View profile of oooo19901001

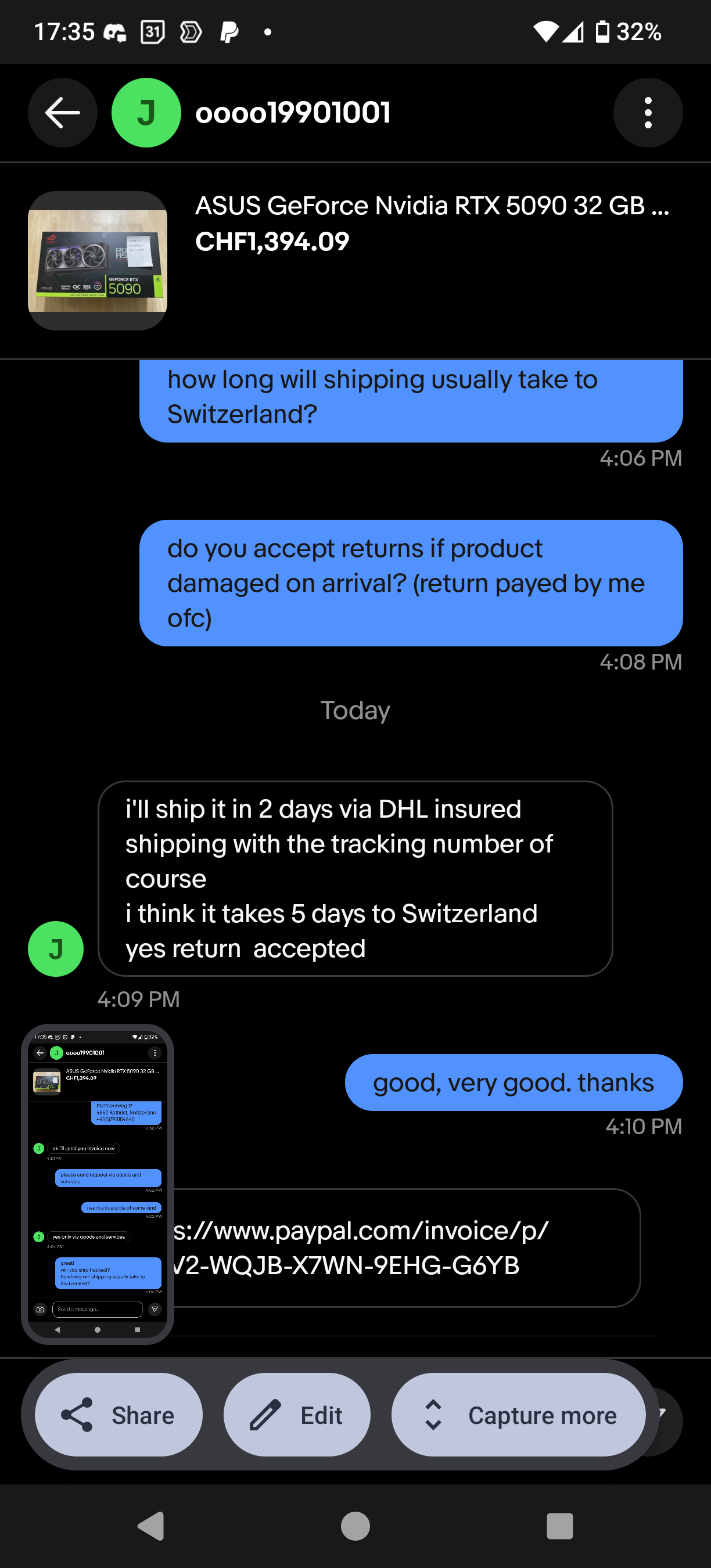click(292, 113)
